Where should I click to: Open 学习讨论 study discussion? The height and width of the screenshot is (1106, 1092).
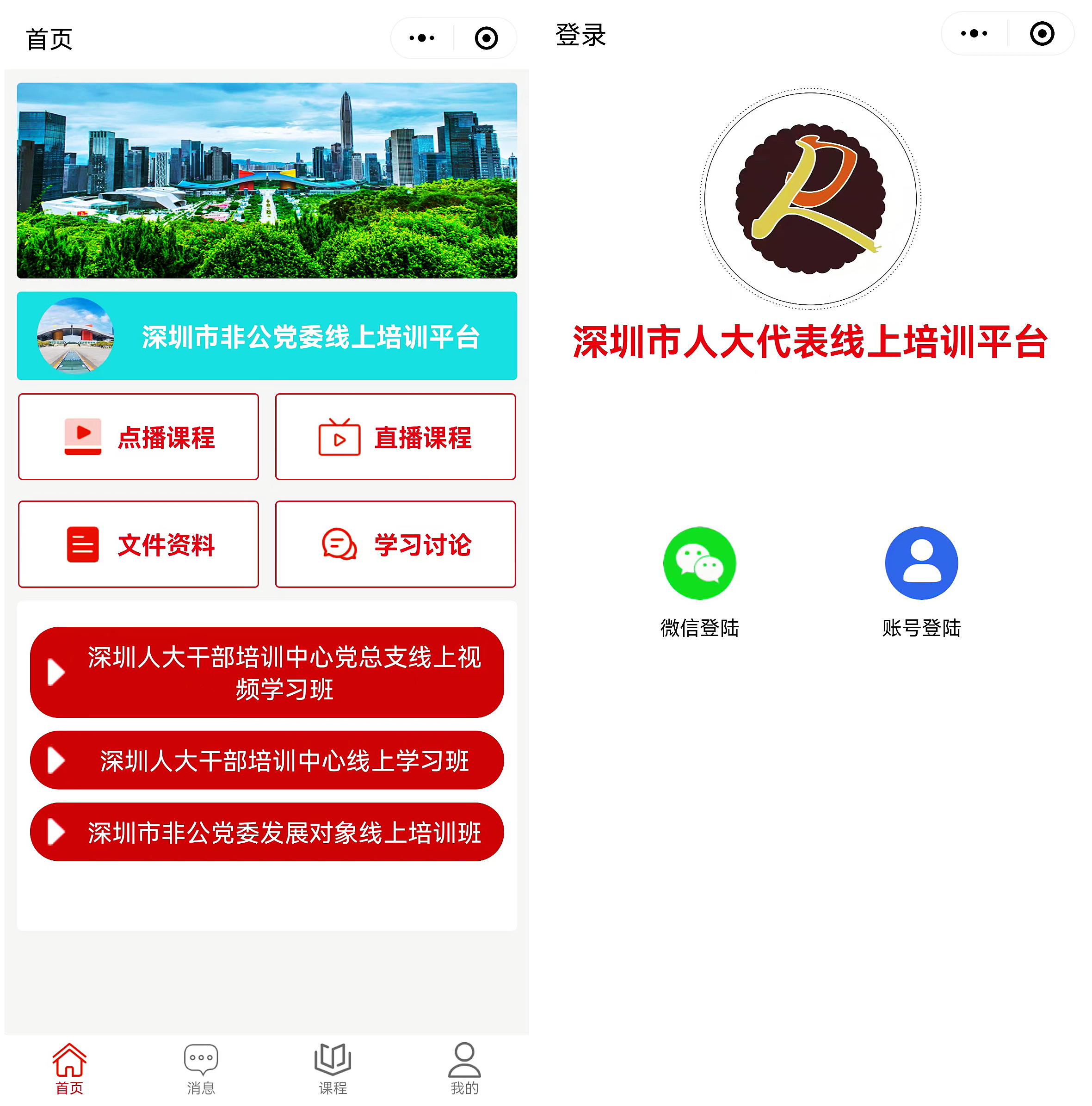(395, 544)
